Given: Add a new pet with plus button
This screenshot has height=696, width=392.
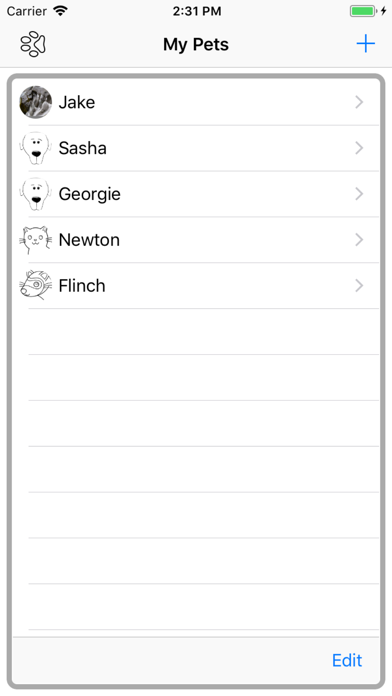Looking at the screenshot, I should [x=365, y=44].
